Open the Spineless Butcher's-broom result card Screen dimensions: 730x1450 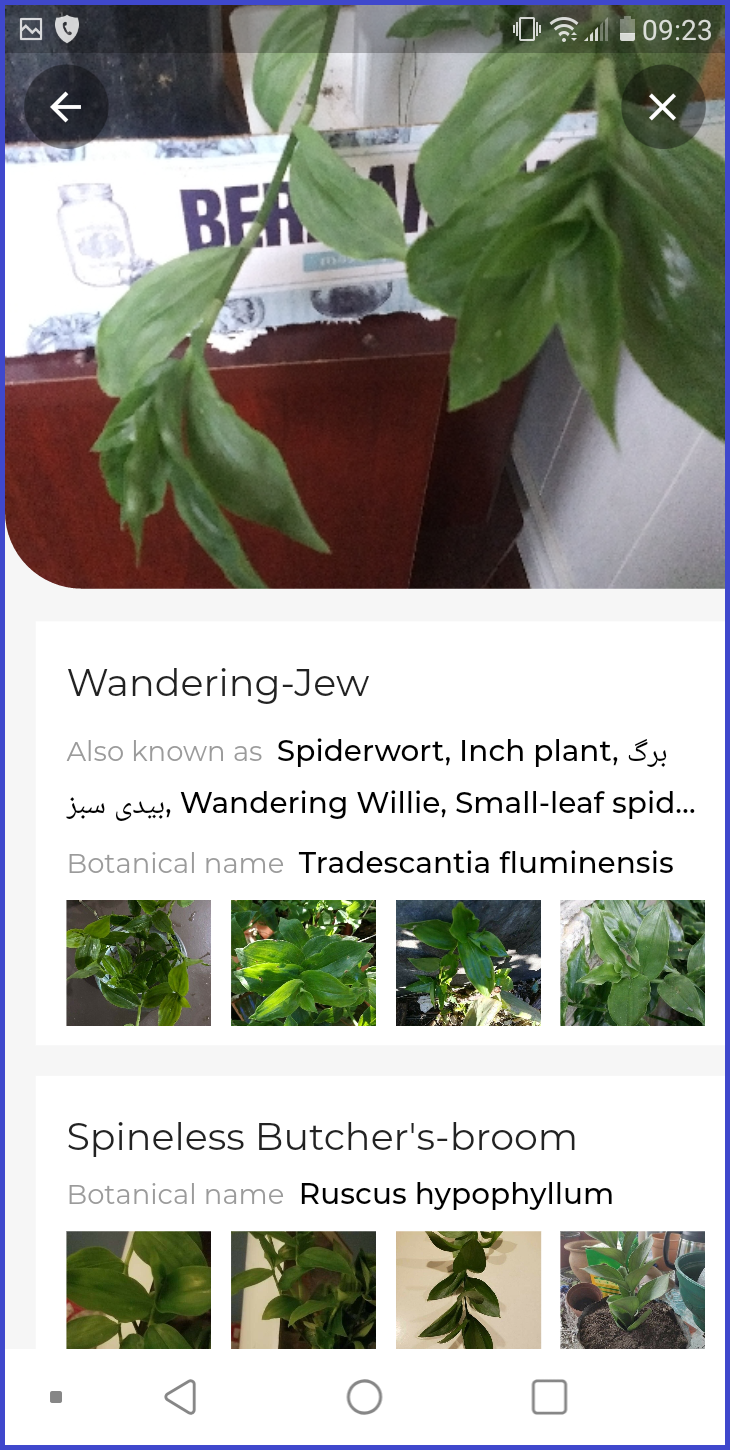321,1137
